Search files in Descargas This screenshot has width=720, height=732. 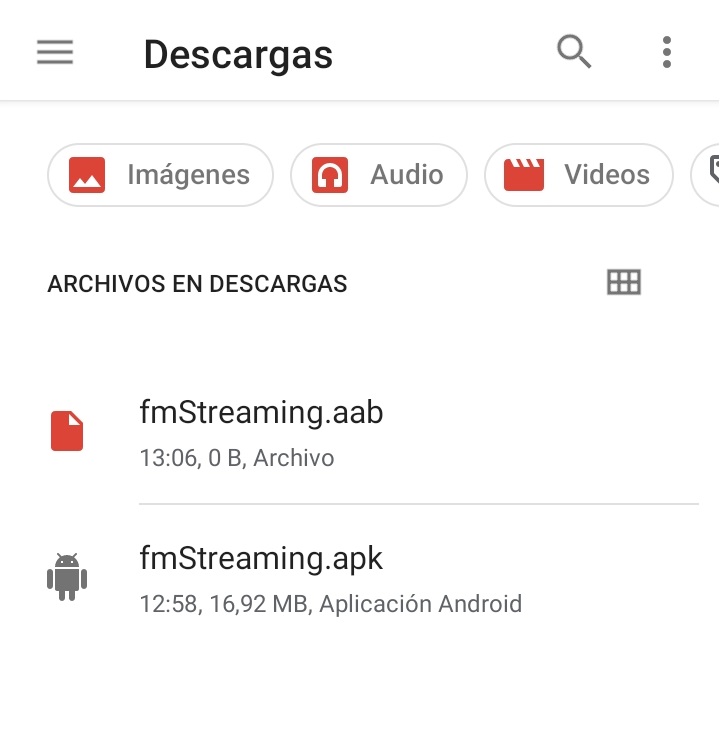tap(574, 51)
